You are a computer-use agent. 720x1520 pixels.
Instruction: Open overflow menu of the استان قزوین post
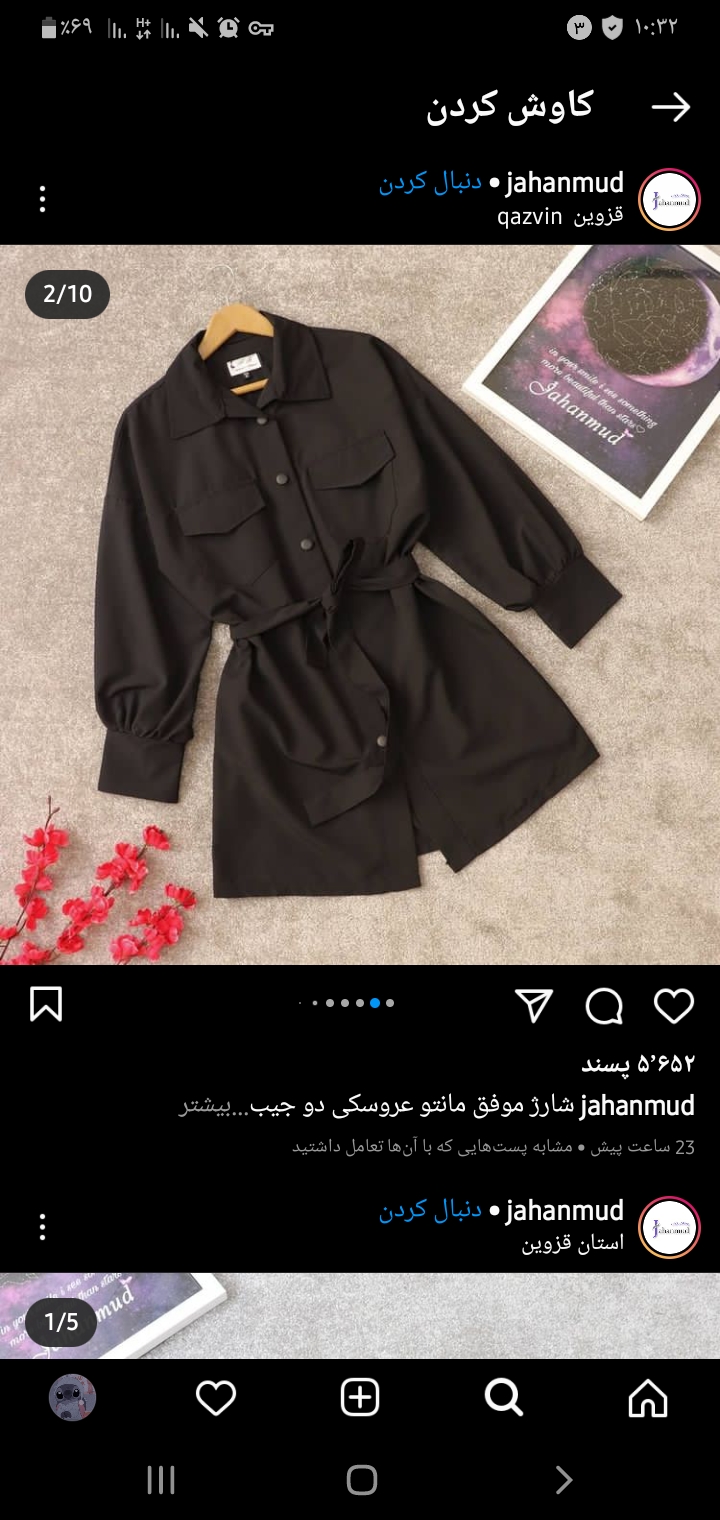point(42,1227)
